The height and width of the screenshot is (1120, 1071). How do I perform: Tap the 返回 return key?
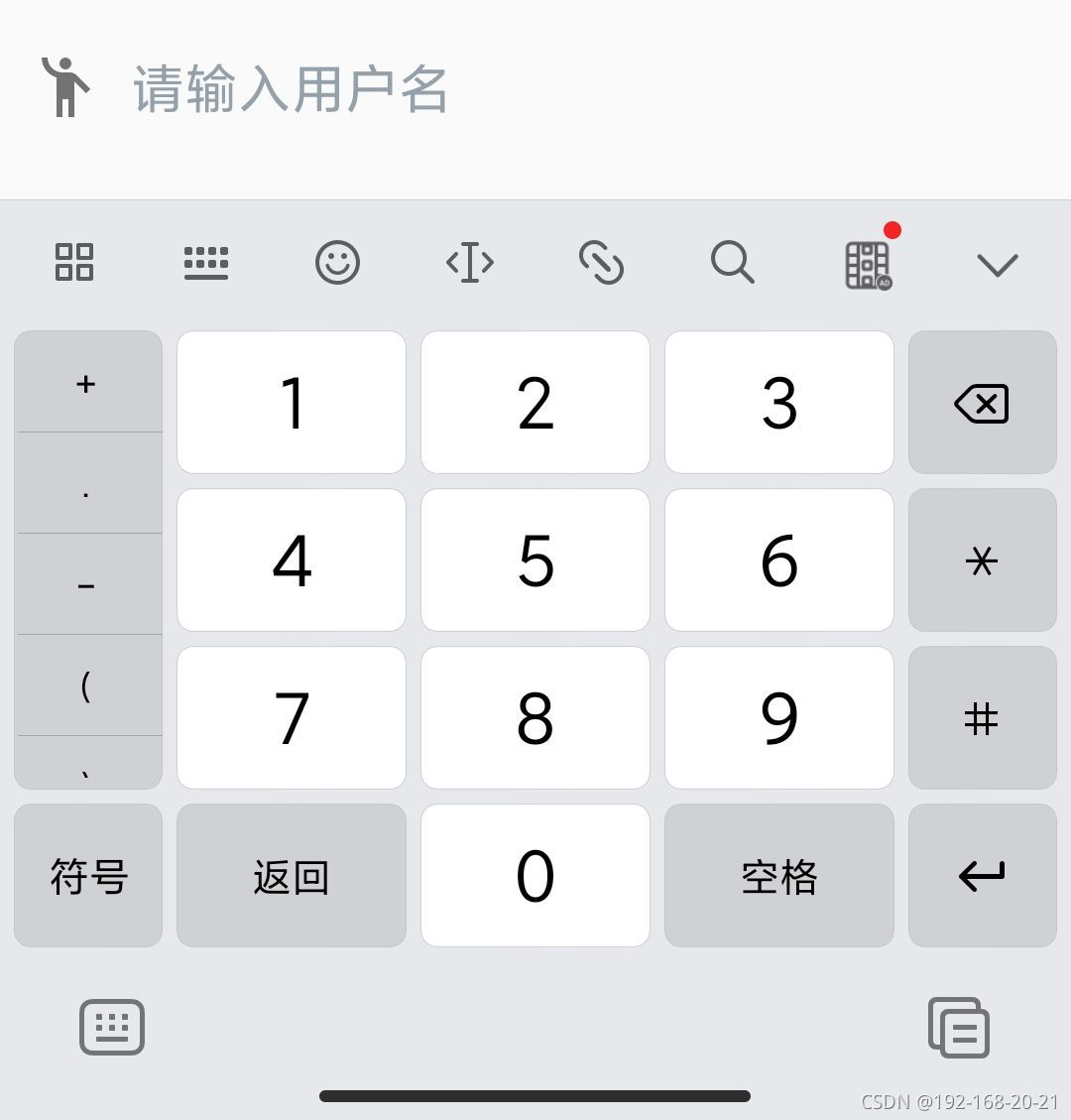292,876
